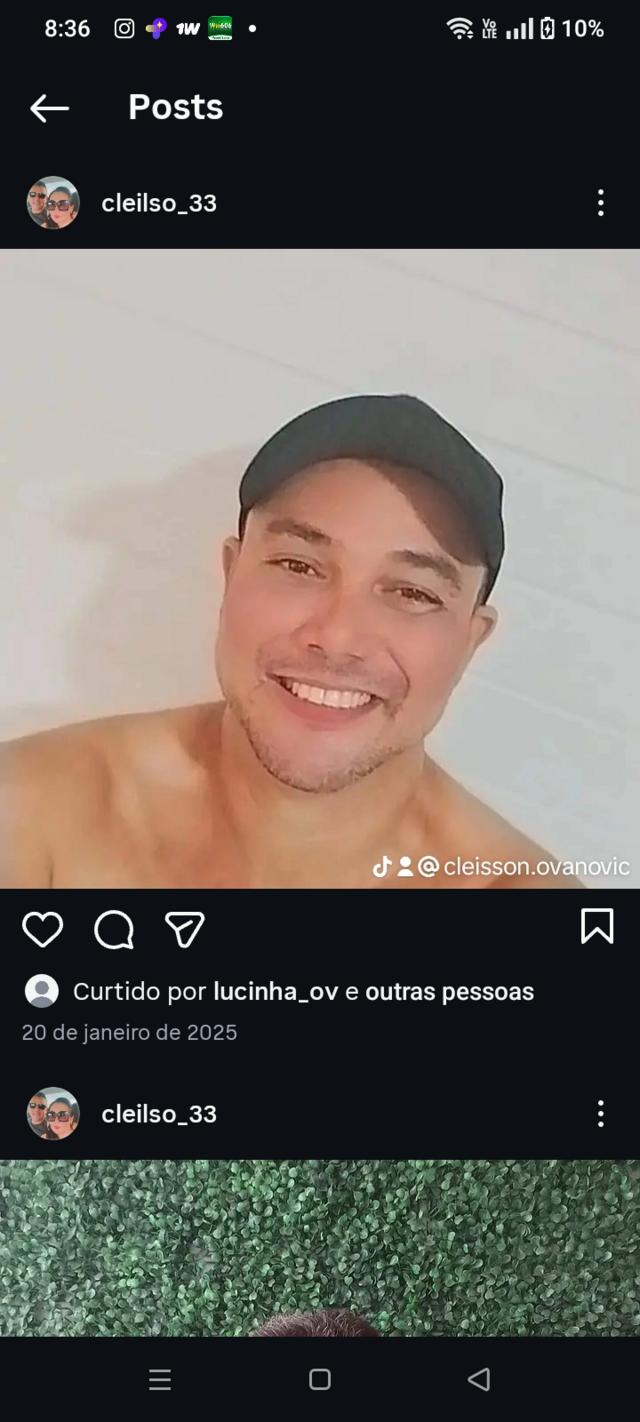The height and width of the screenshot is (1422, 640).
Task: Open options menu for the first post
Action: [600, 203]
